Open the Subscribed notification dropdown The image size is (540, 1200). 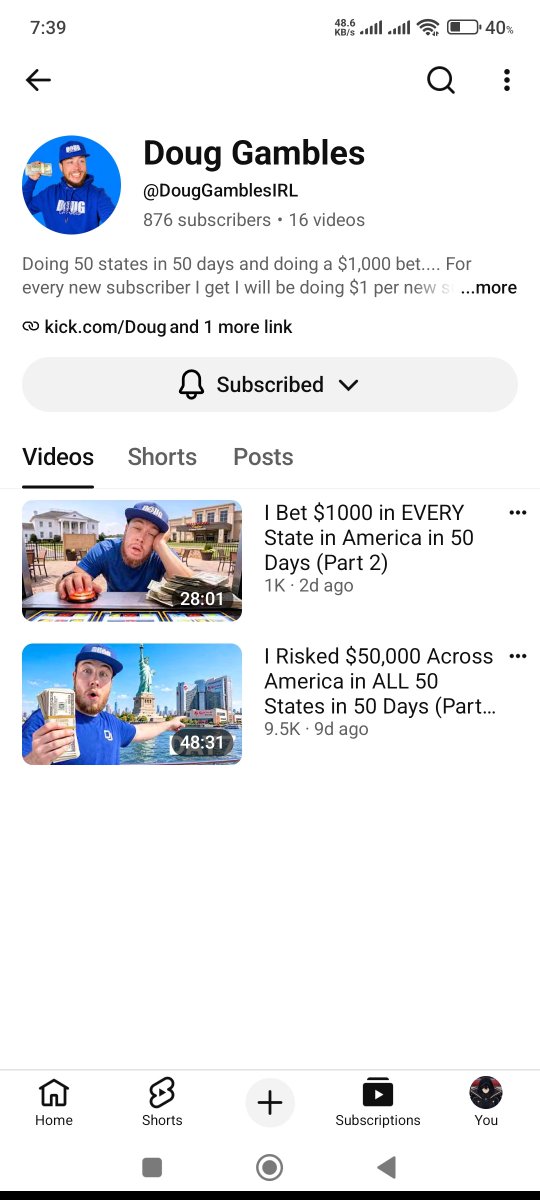(x=270, y=385)
